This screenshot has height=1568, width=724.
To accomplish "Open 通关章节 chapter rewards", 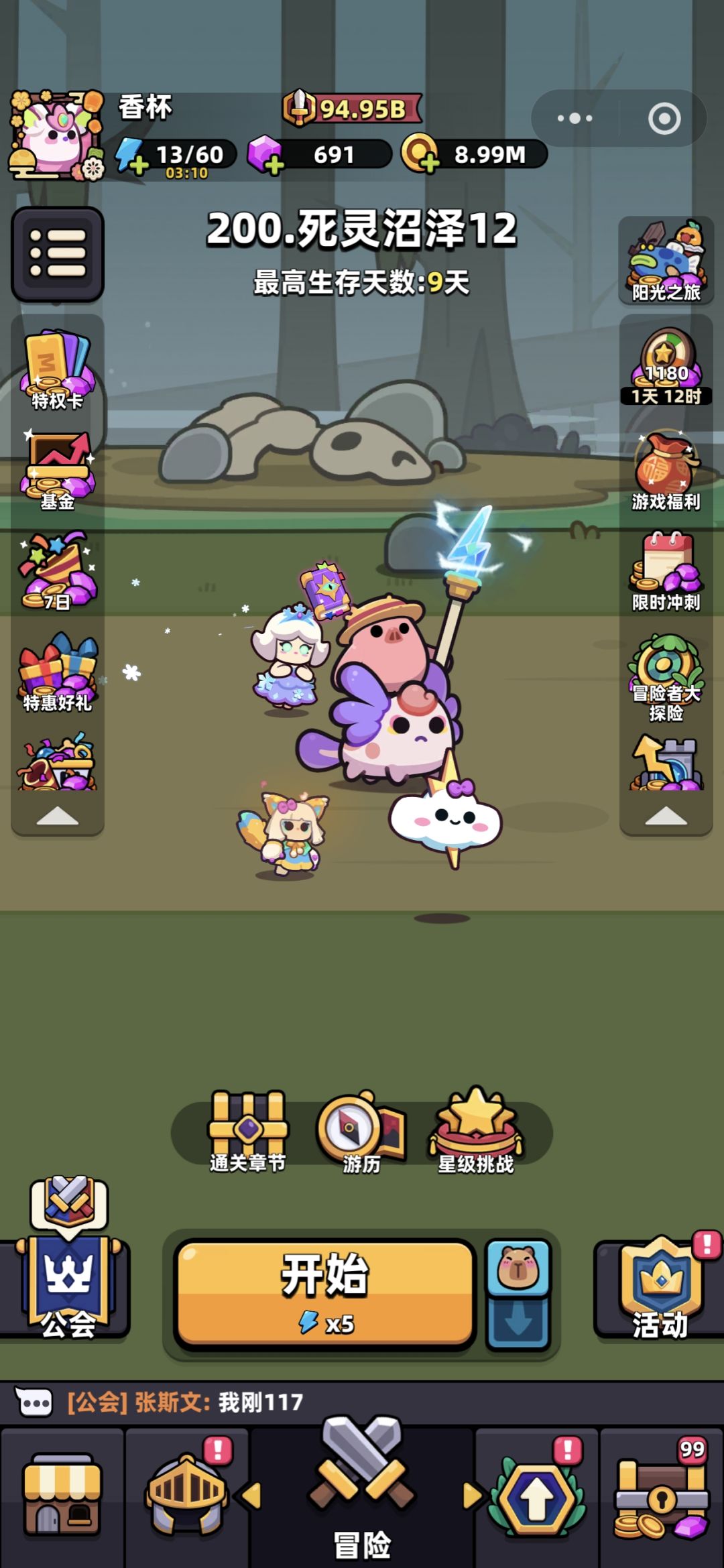I will tap(248, 1132).
